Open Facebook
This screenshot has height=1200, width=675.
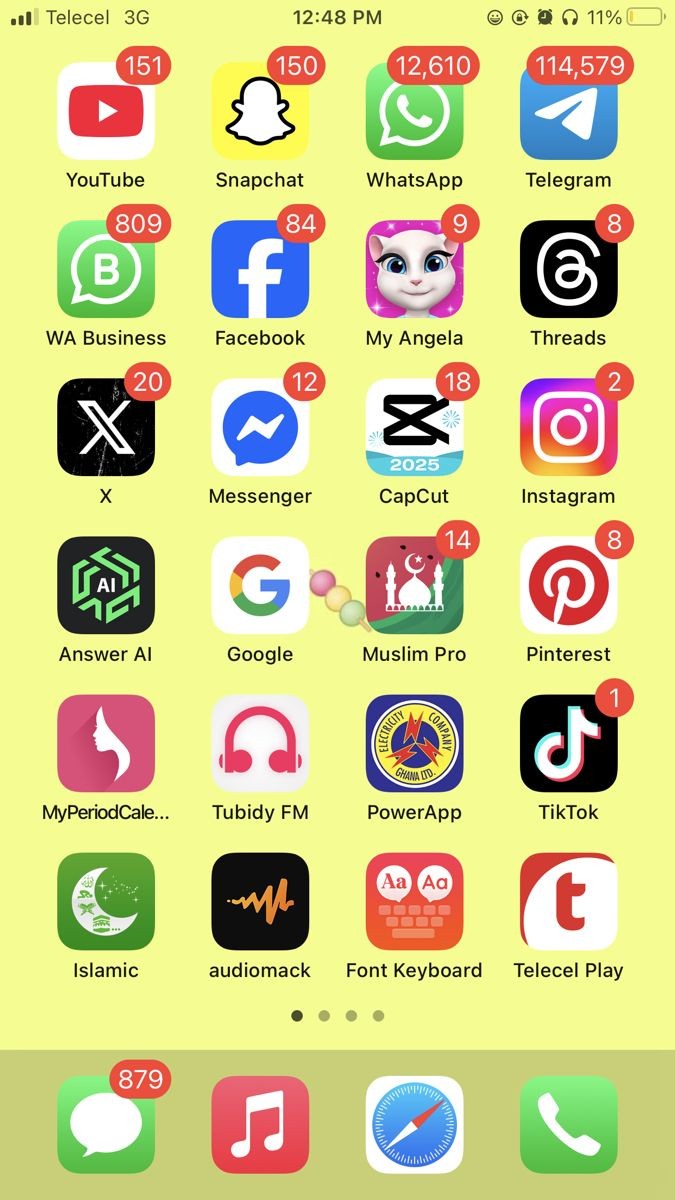(x=260, y=269)
